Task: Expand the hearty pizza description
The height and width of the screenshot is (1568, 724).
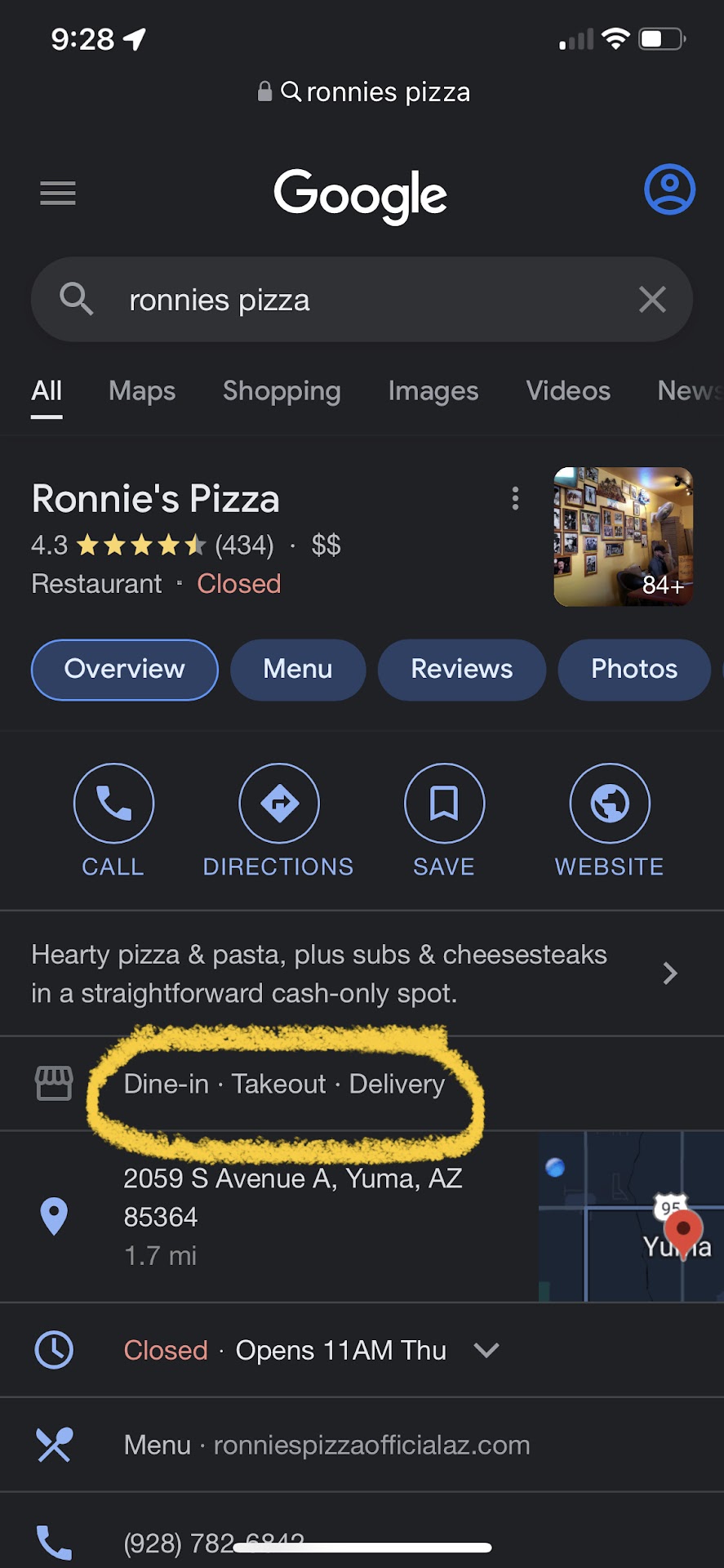Action: pos(670,973)
